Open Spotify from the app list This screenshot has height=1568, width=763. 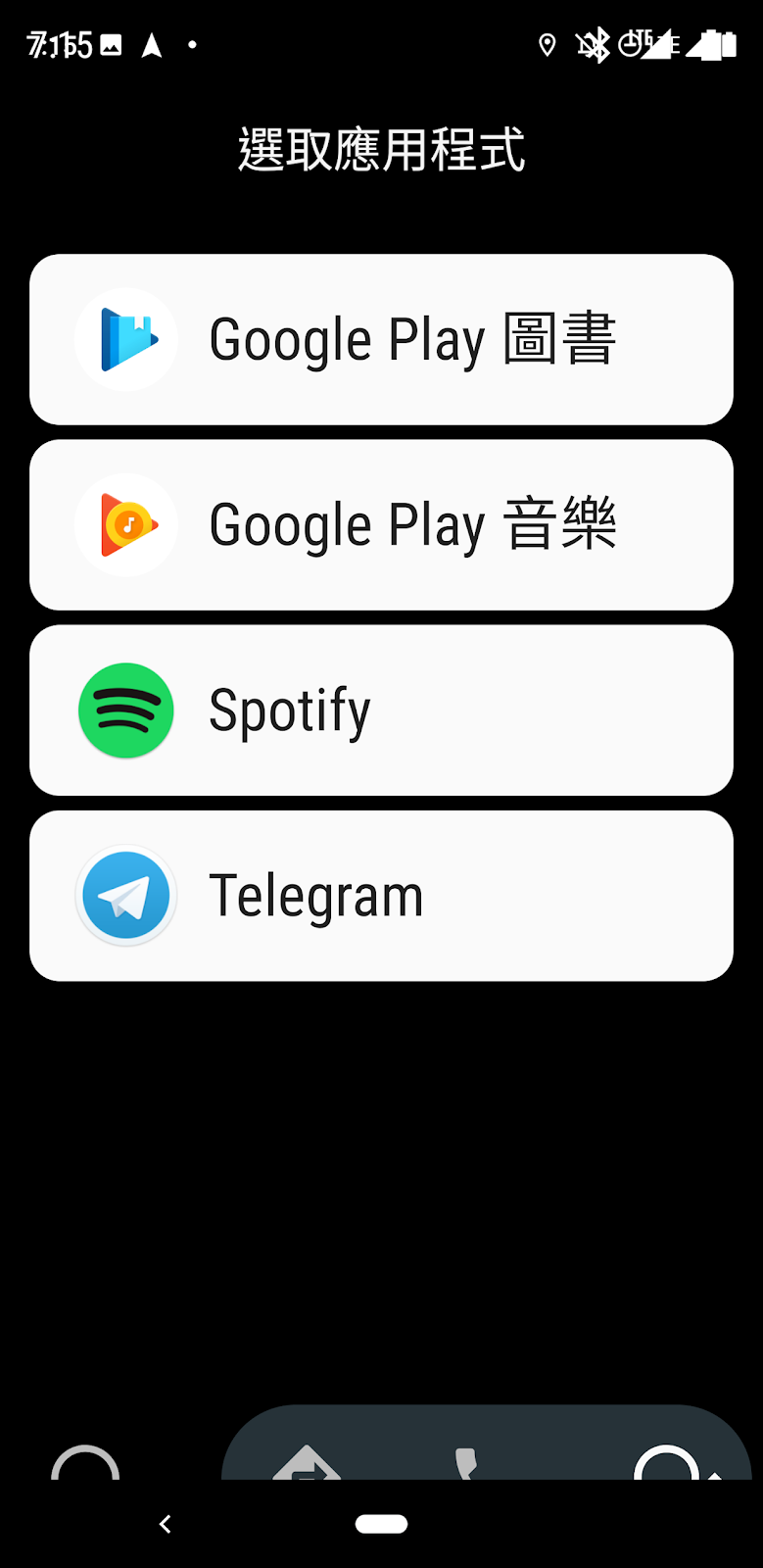(x=381, y=710)
